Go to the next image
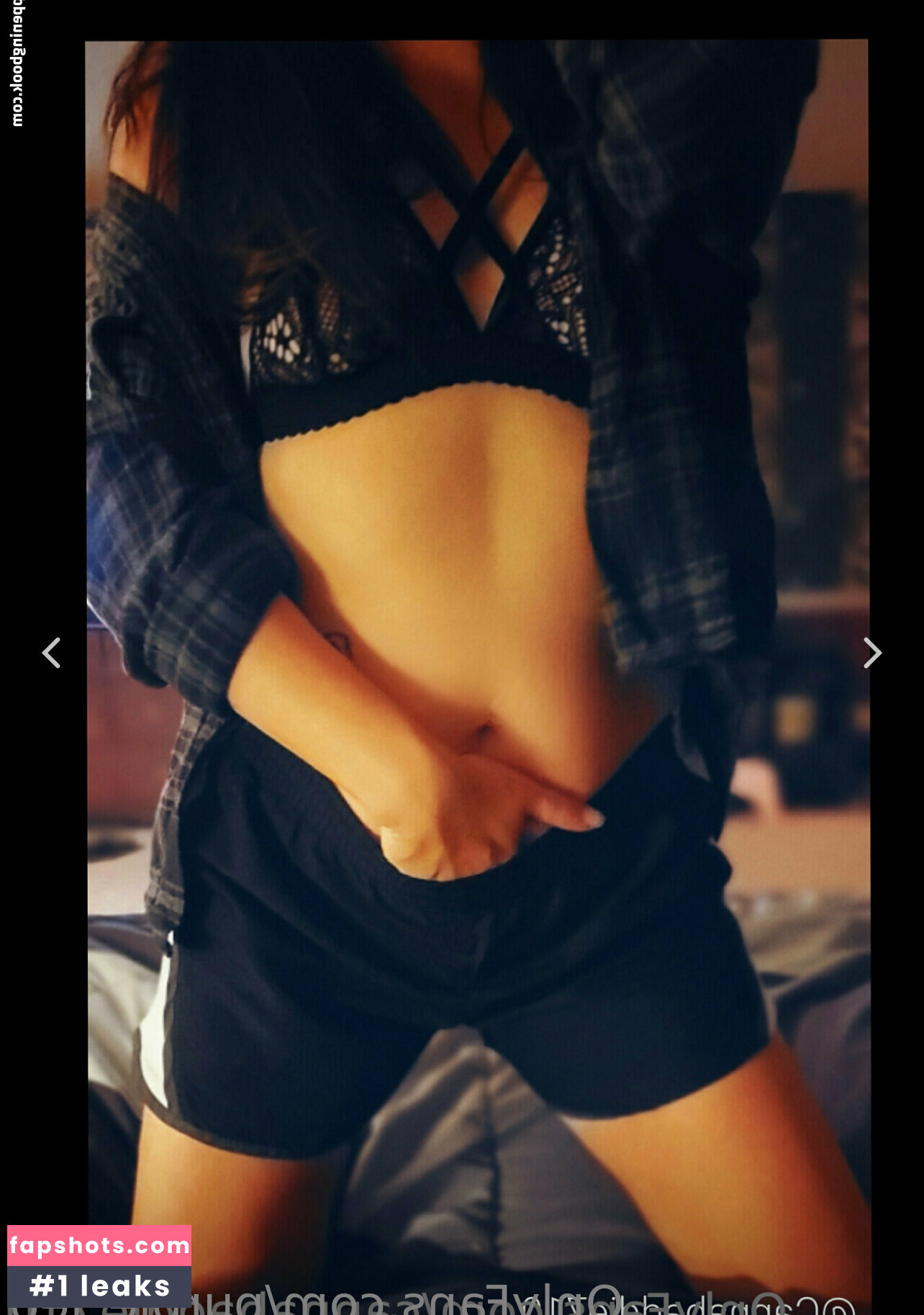Screen dimensions: 924x1315 point(871,653)
